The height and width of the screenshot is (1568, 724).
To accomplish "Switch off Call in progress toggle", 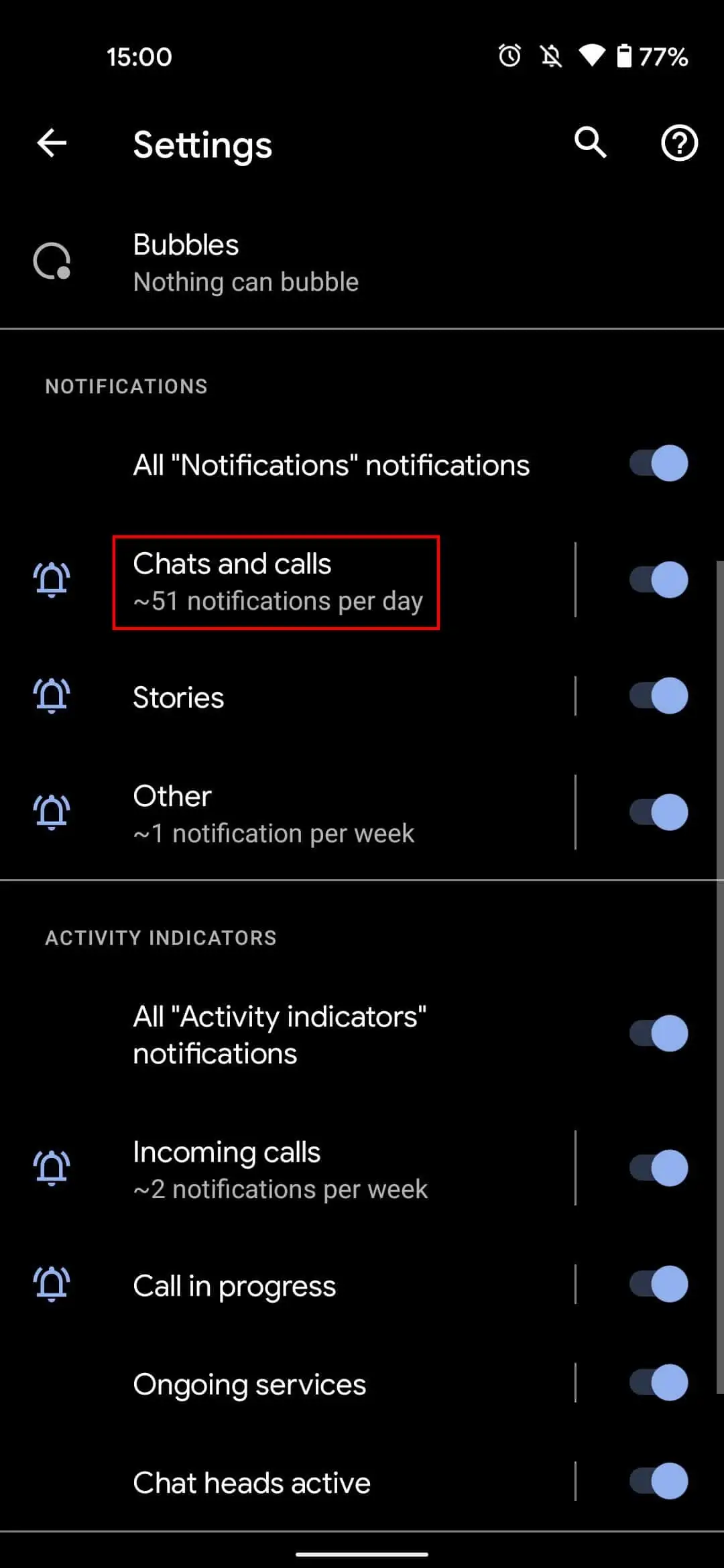I will pyautogui.click(x=659, y=1284).
